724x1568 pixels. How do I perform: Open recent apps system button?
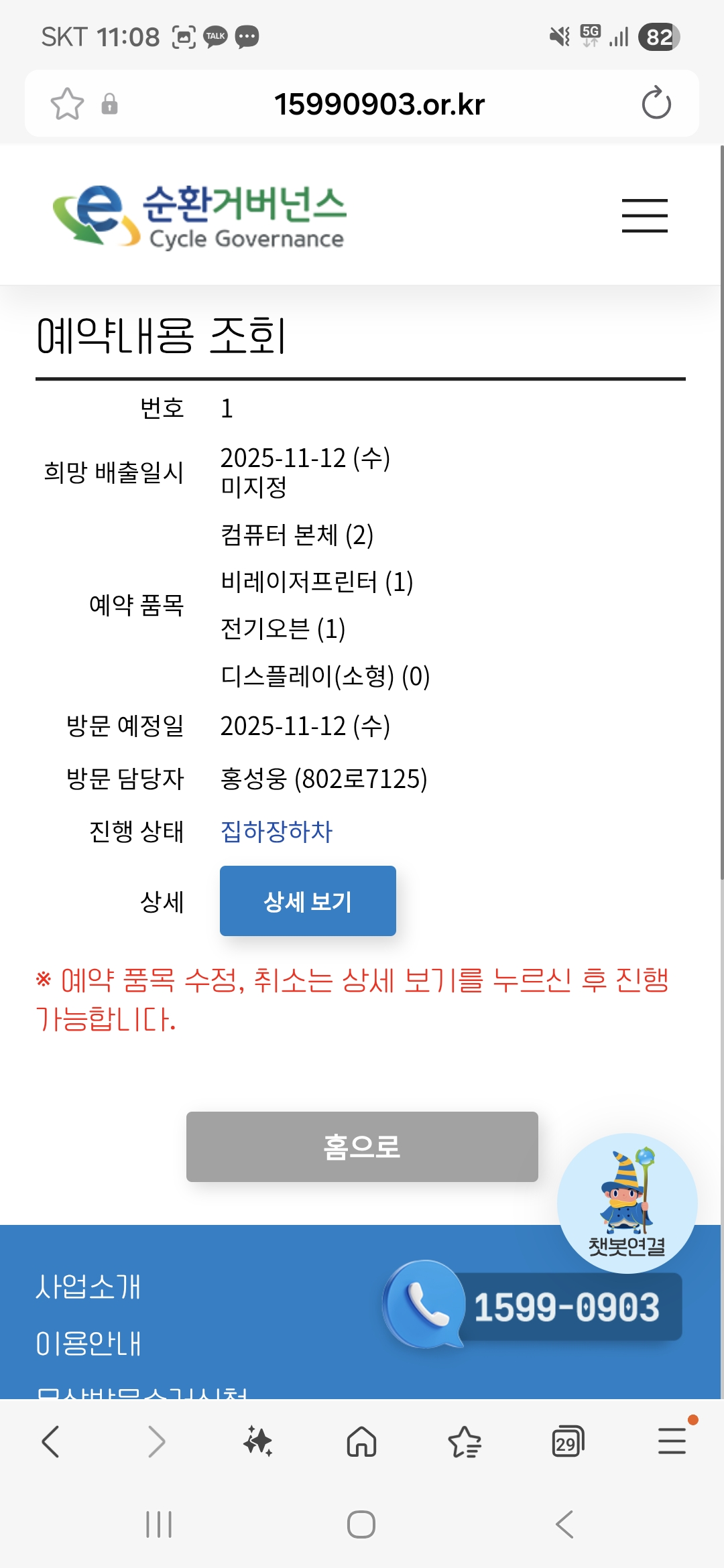(x=159, y=1524)
